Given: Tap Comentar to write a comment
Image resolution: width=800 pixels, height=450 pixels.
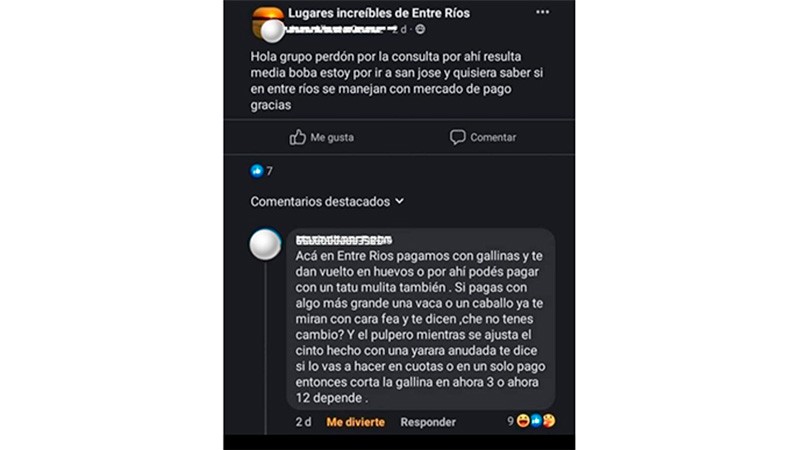Looking at the screenshot, I should pyautogui.click(x=483, y=137).
